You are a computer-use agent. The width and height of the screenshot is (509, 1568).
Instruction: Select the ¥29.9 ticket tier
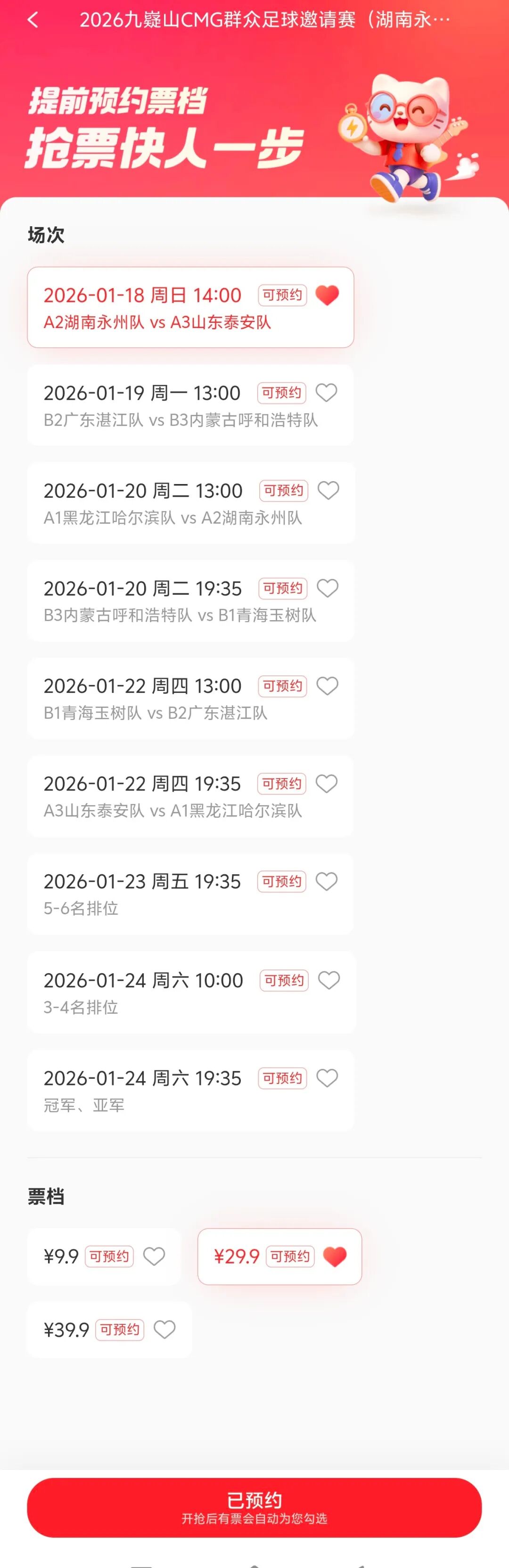[279, 1256]
